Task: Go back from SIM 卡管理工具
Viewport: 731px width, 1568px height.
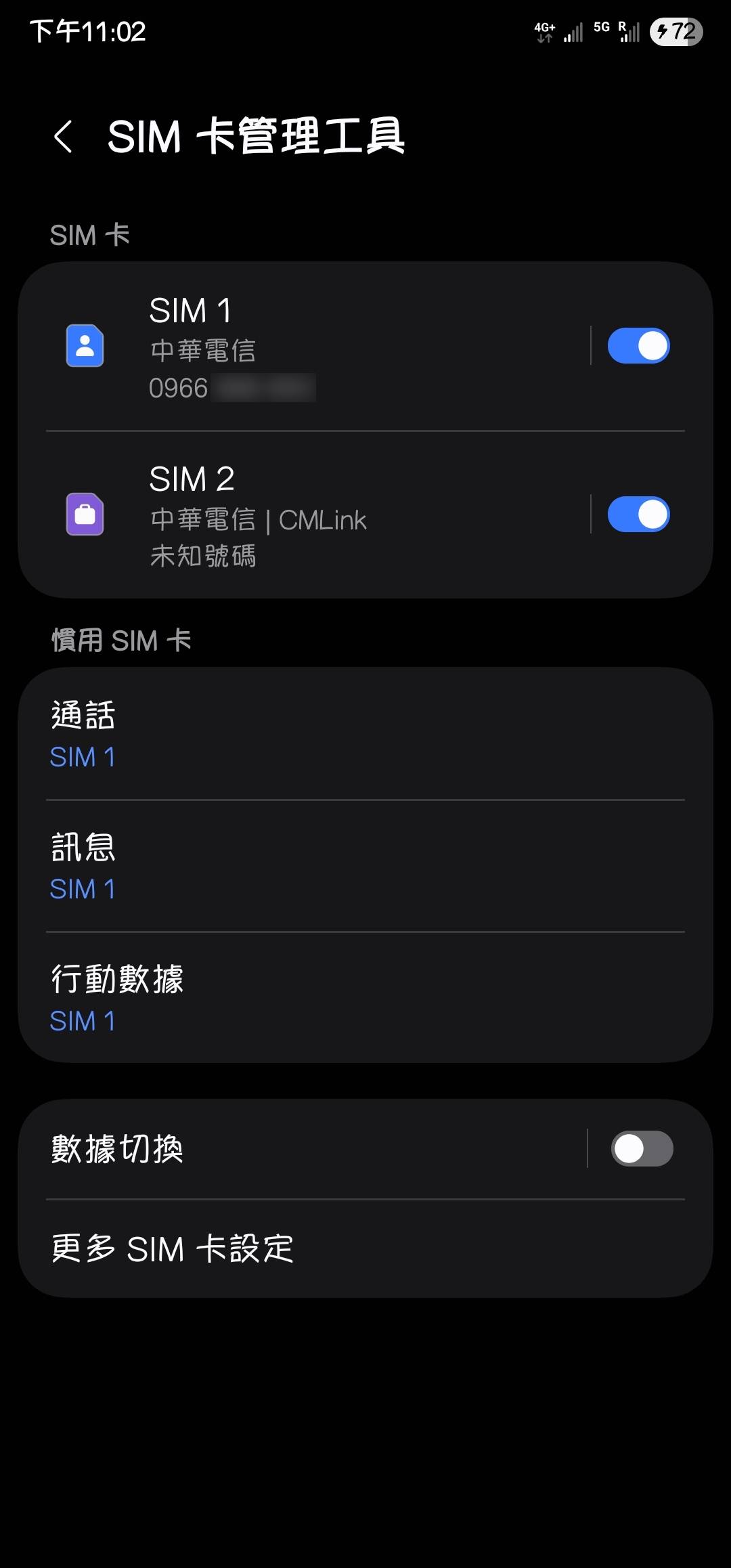Action: coord(64,137)
